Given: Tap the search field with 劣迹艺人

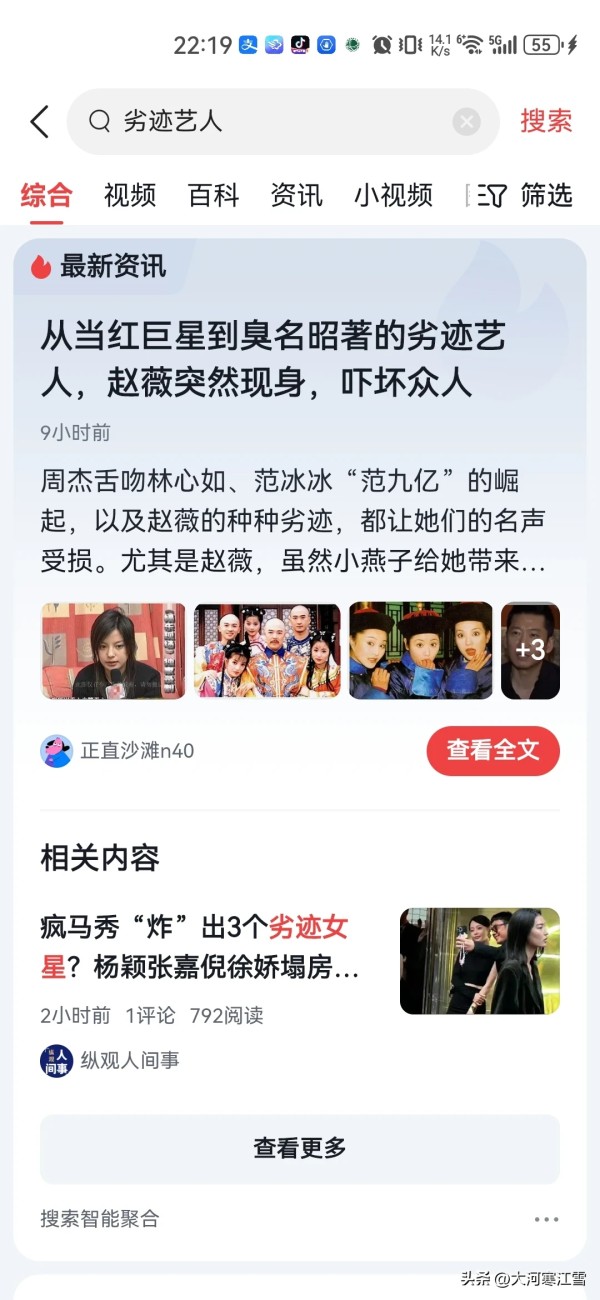Looking at the screenshot, I should [280, 122].
